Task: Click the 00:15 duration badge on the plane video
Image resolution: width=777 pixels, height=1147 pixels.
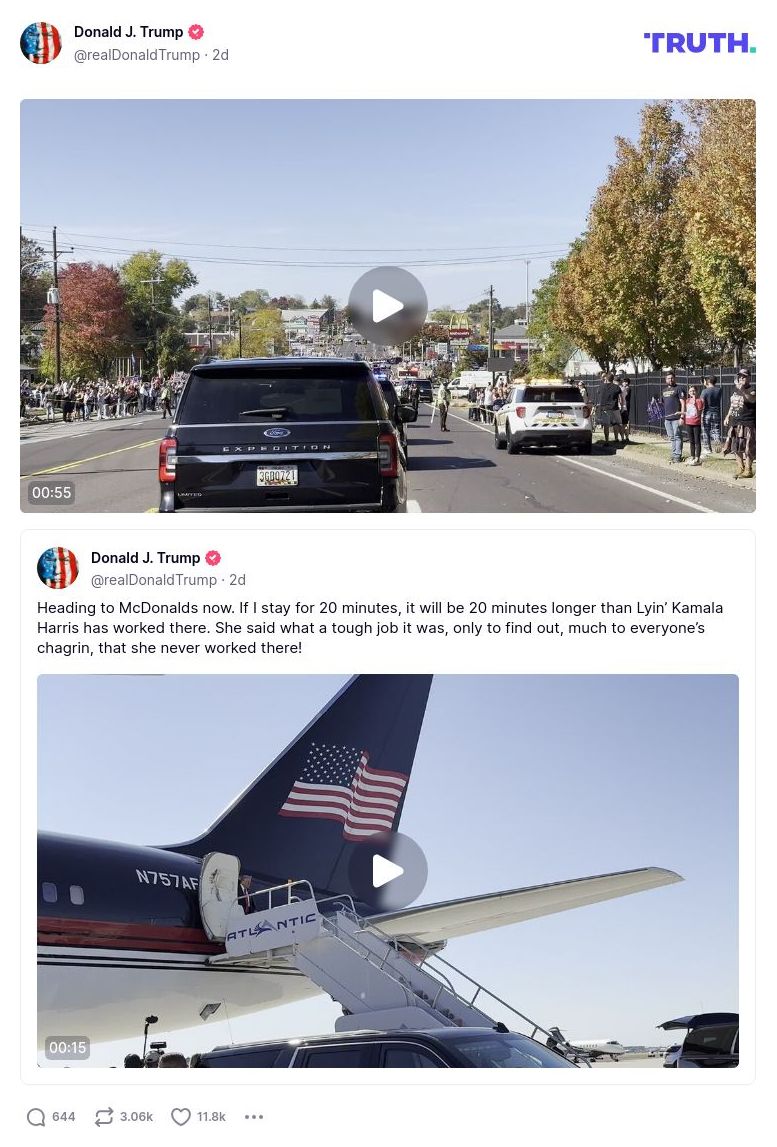Action: pos(67,1048)
